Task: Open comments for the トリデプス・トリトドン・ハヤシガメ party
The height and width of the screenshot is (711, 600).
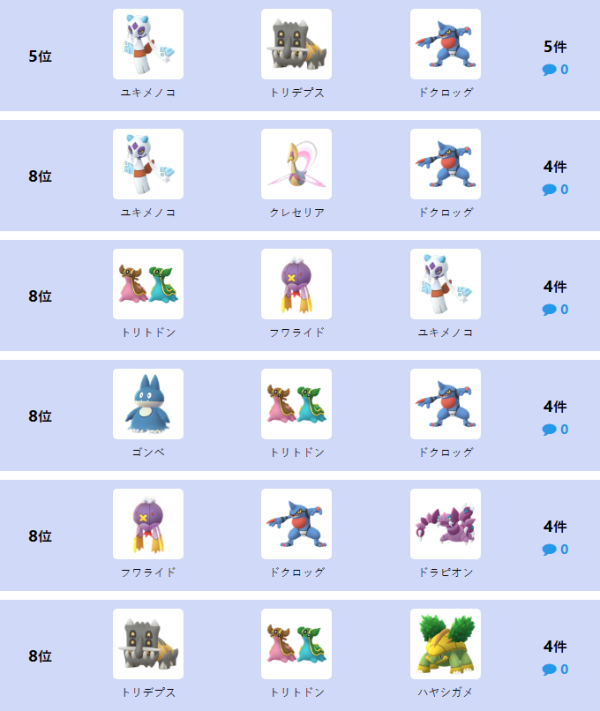Action: pyautogui.click(x=555, y=669)
